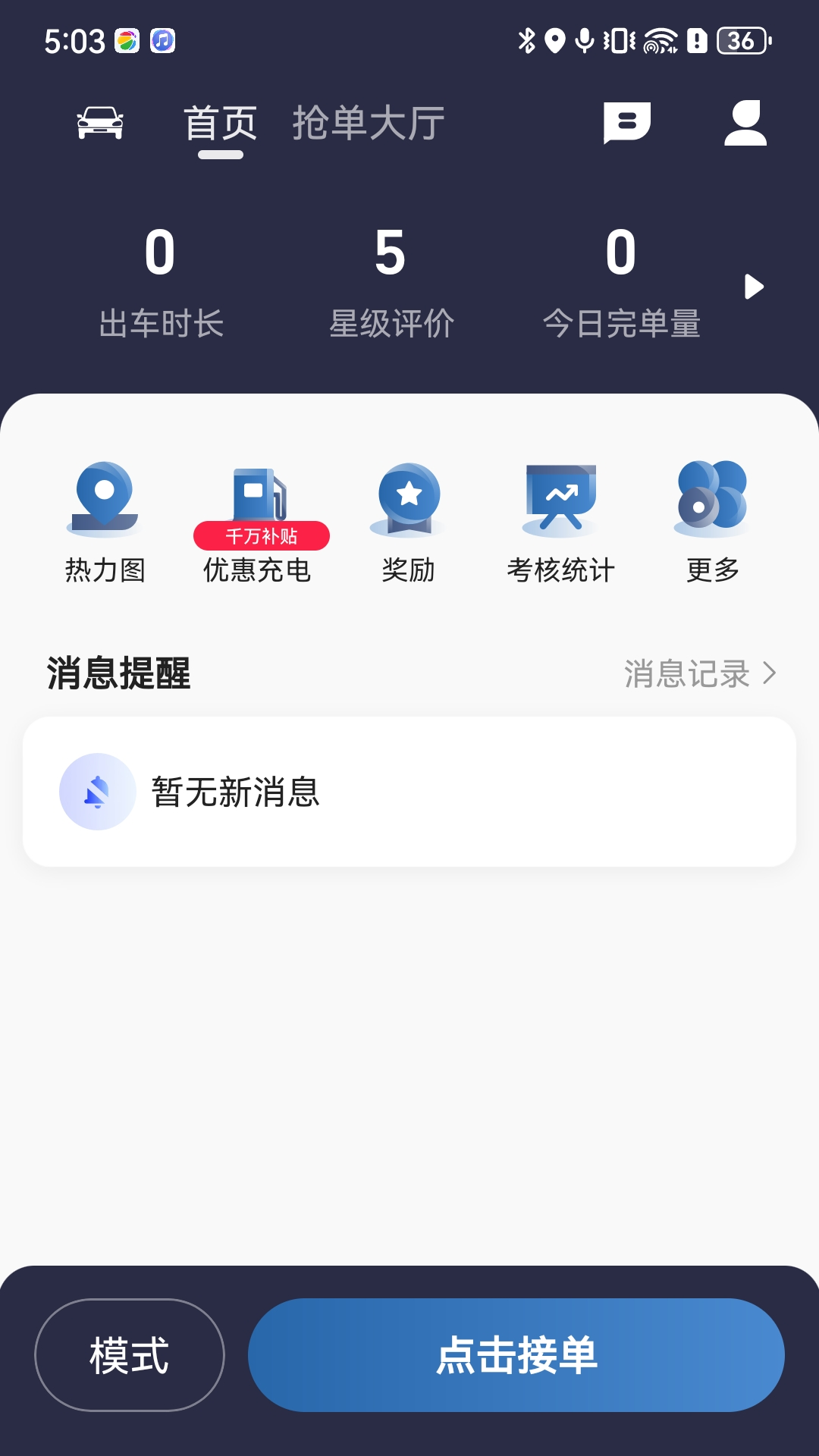Tap the bell icon on the message card
The image size is (819, 1456).
click(x=96, y=791)
